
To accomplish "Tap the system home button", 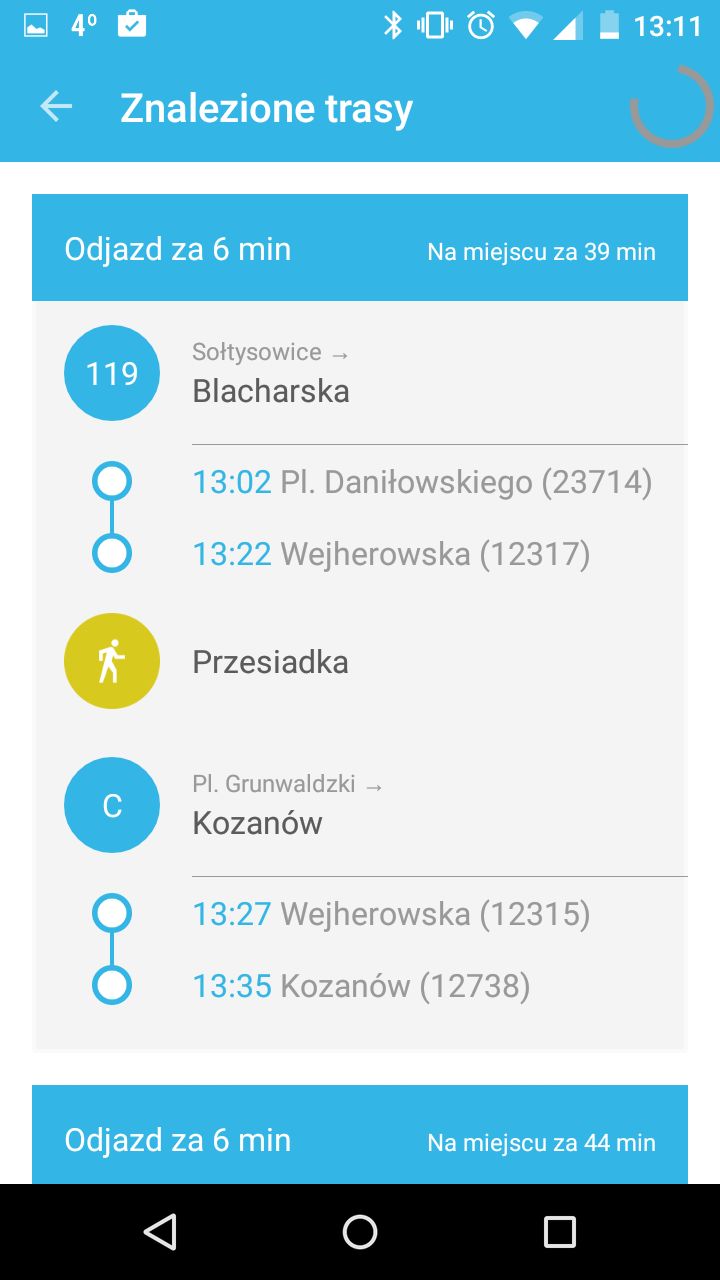I will click(x=360, y=1232).
